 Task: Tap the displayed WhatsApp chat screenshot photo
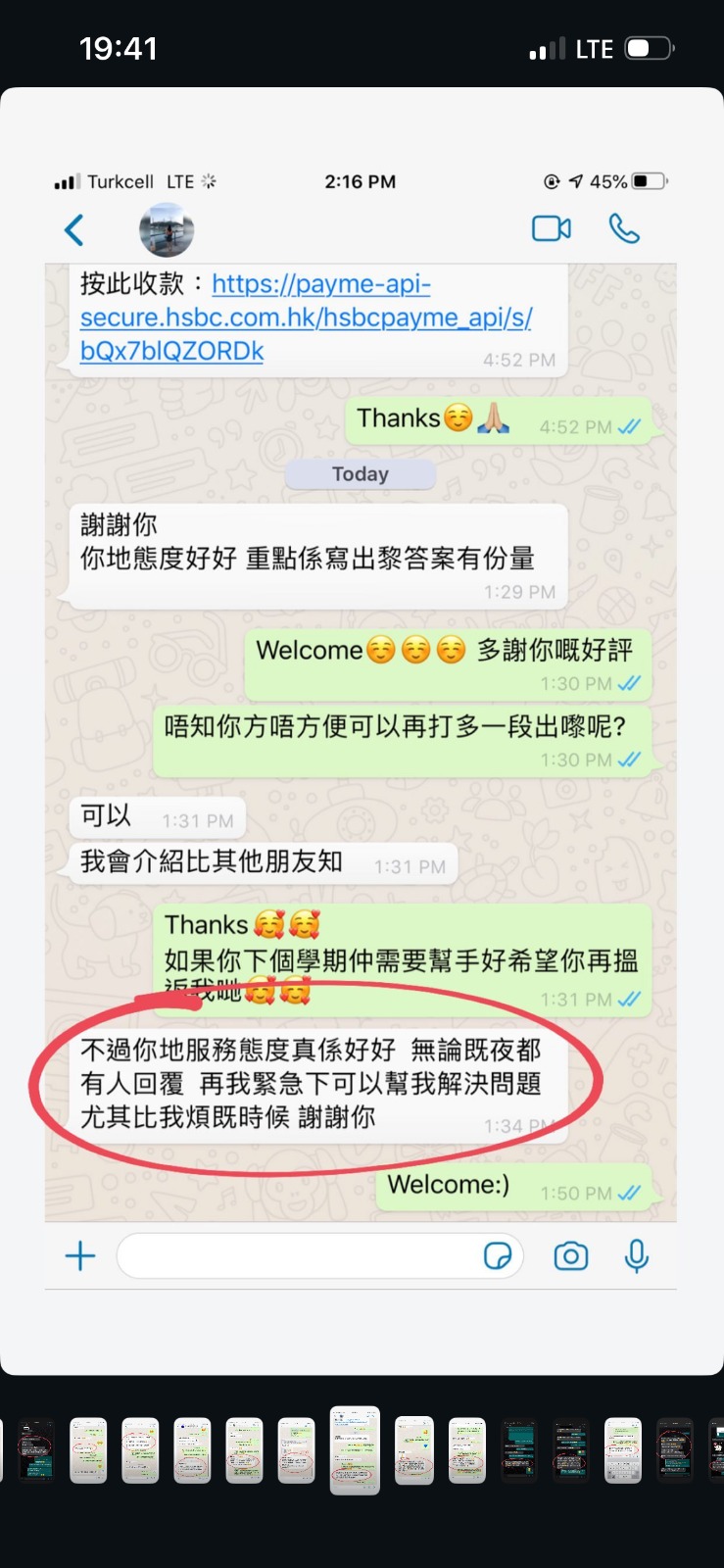362,731
